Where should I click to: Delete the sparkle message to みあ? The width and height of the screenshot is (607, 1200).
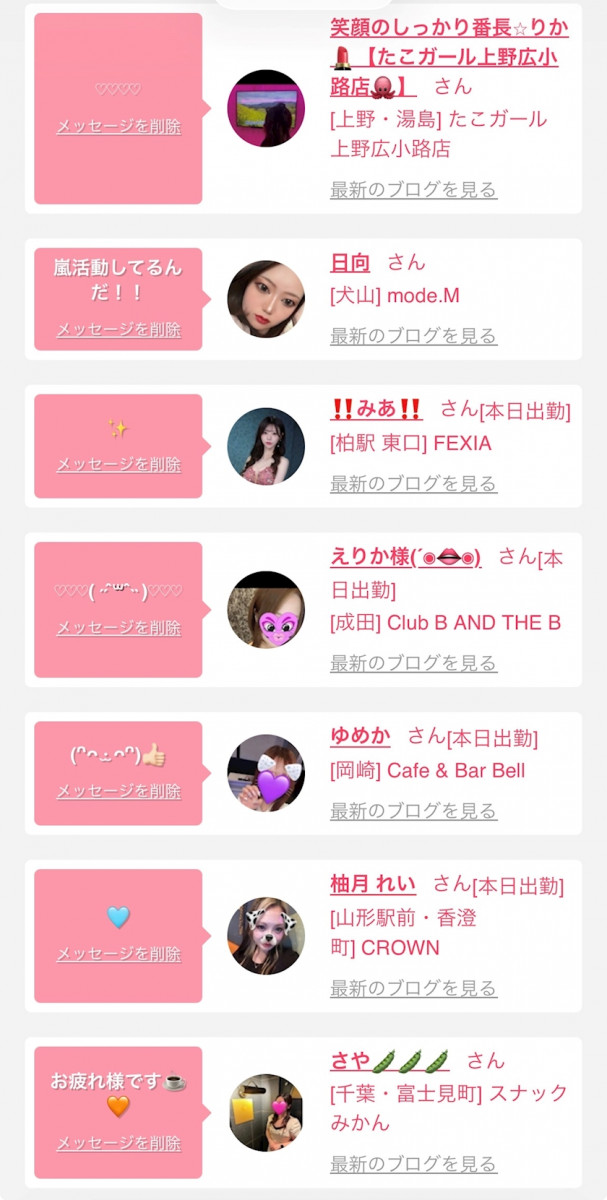coord(118,464)
